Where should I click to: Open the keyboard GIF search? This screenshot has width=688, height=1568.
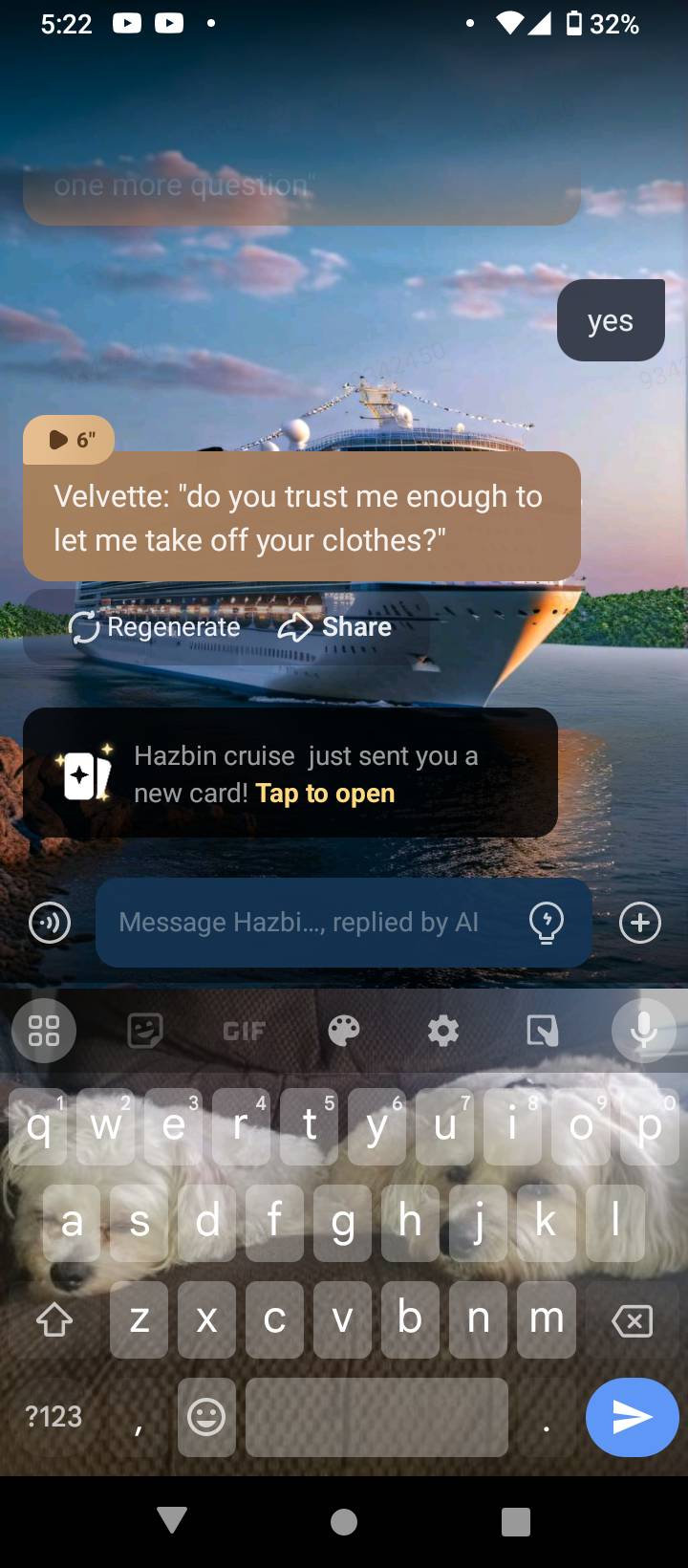tap(244, 1031)
